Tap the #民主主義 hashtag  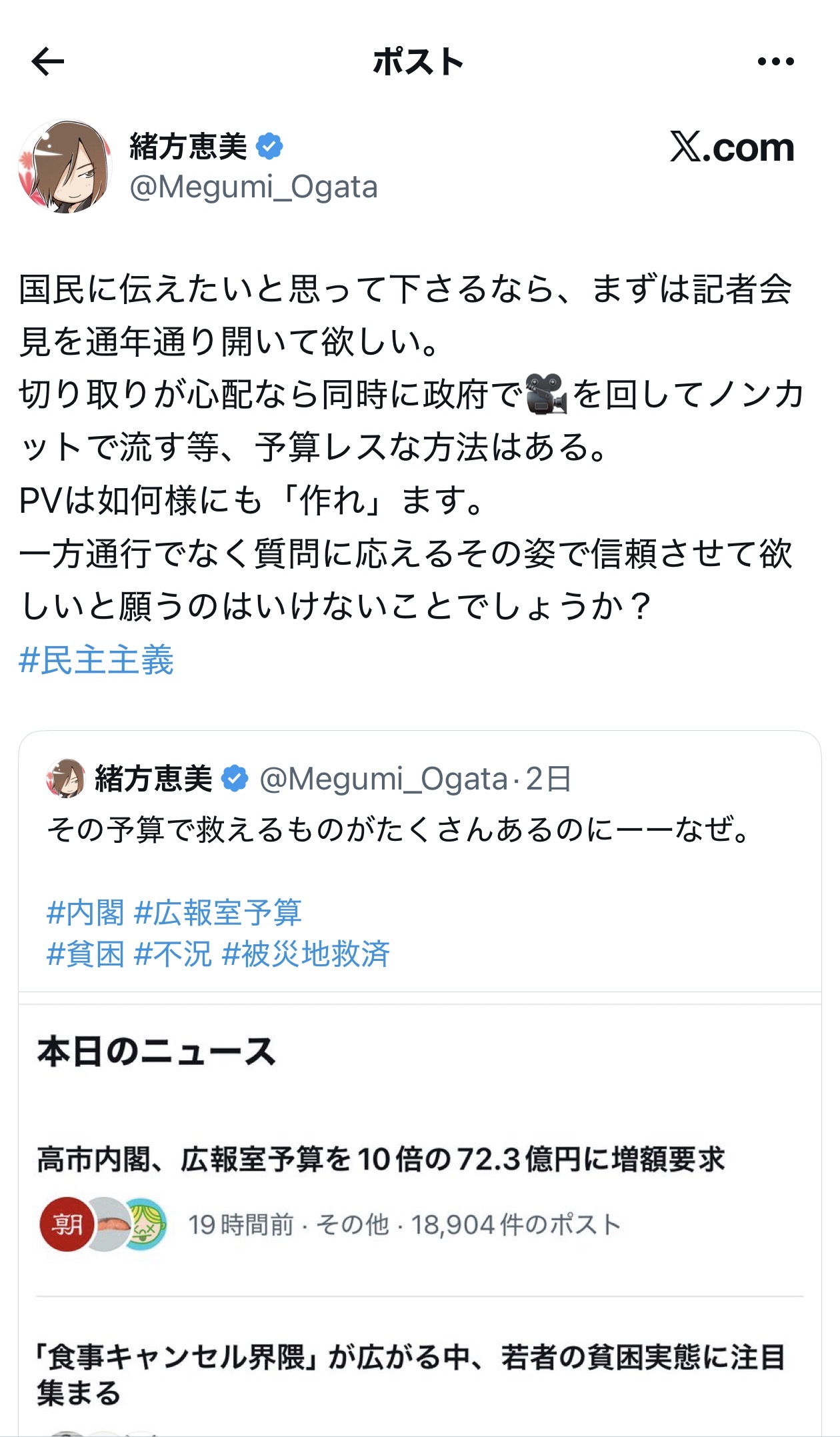[97, 660]
